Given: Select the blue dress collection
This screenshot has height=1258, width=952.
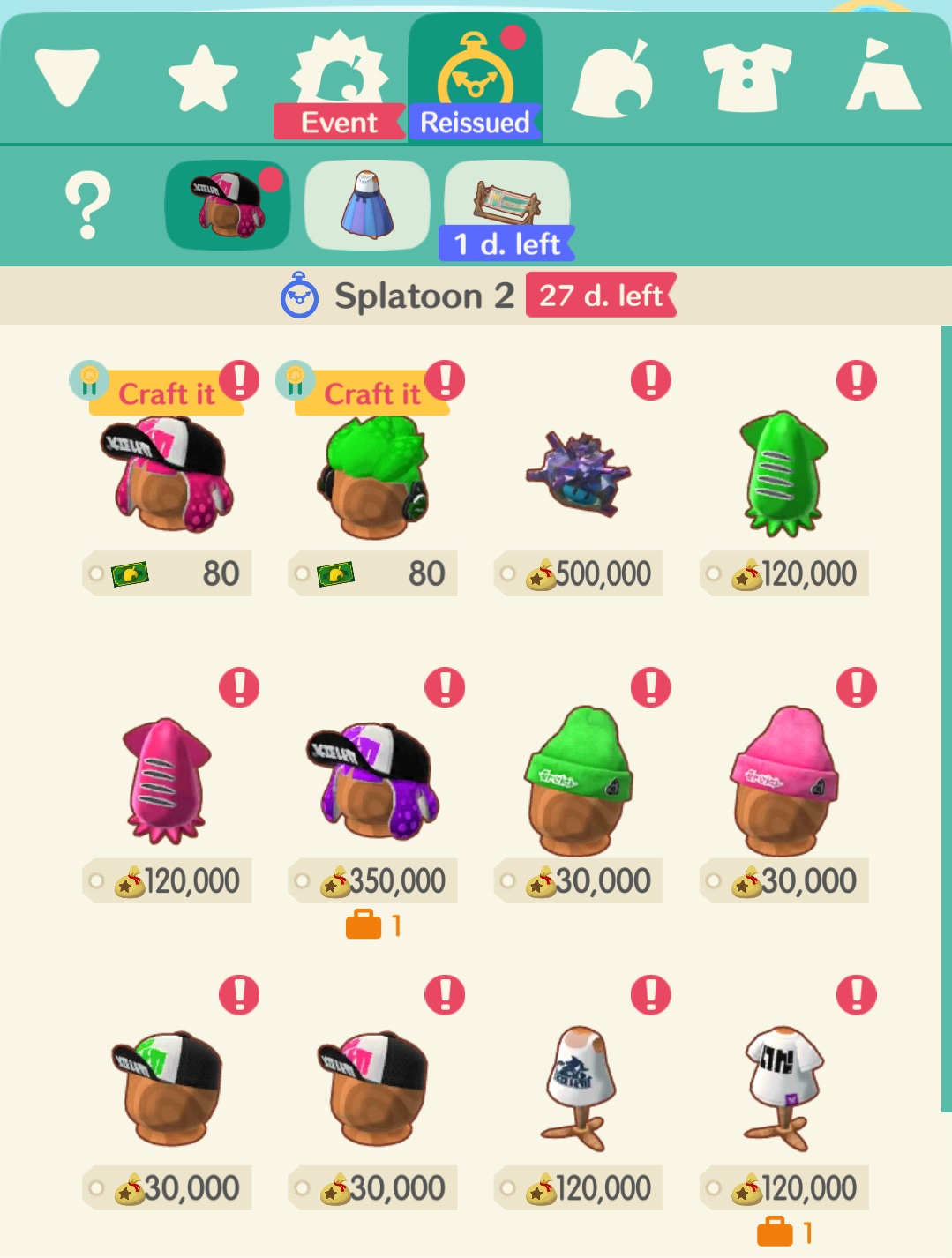Looking at the screenshot, I should click(367, 205).
